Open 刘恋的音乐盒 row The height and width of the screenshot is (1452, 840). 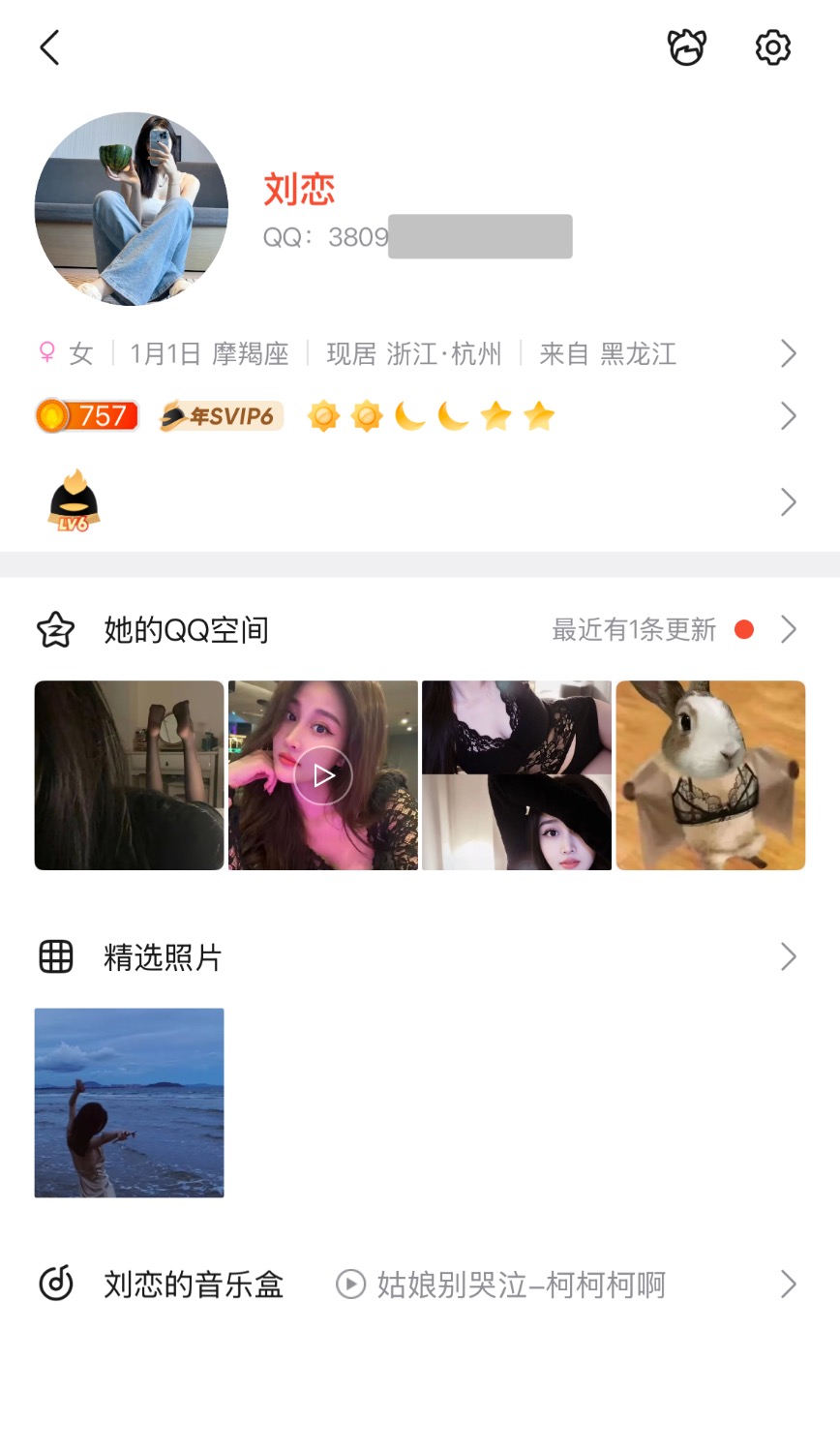pos(194,1285)
